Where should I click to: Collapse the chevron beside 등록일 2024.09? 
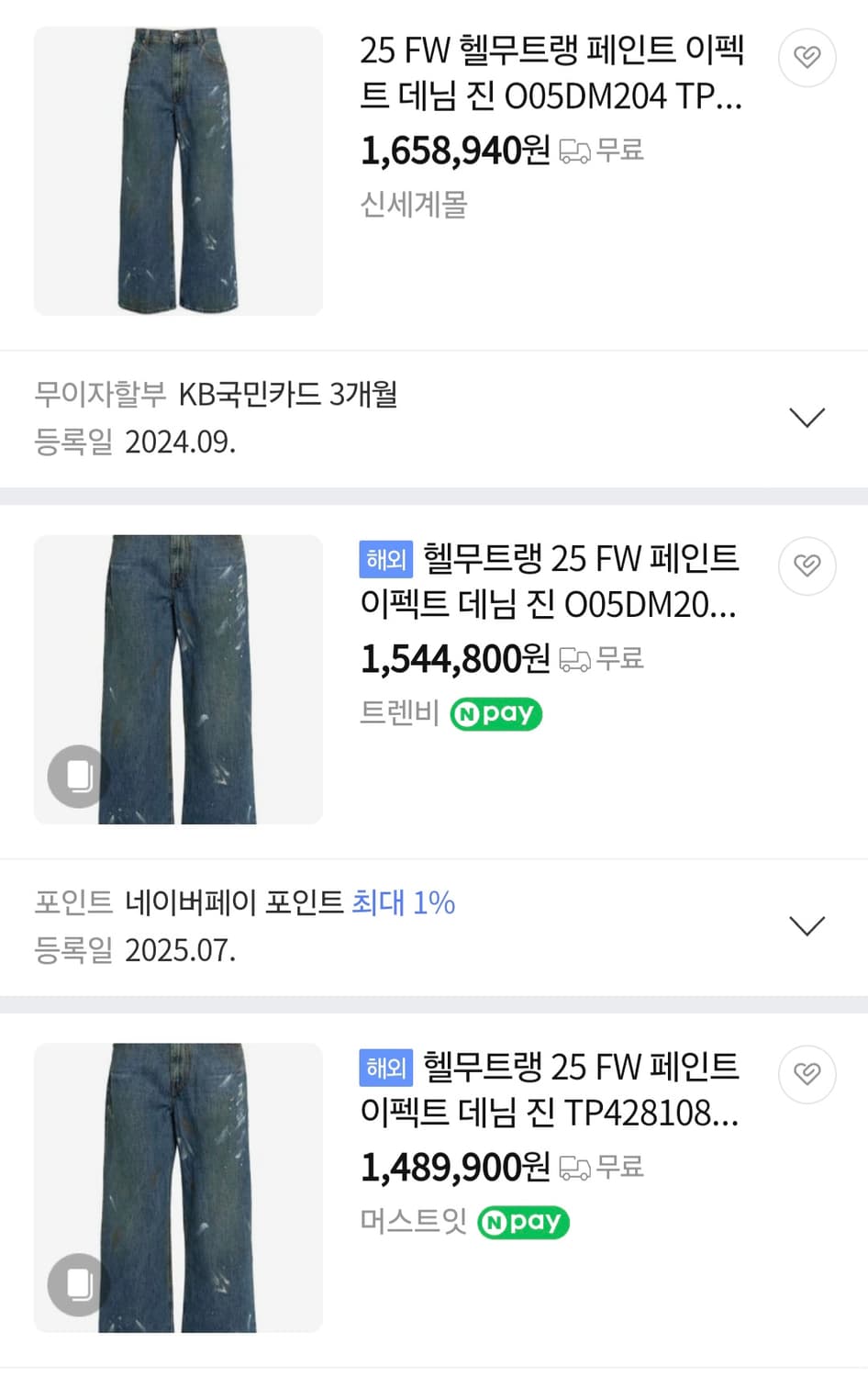(807, 418)
